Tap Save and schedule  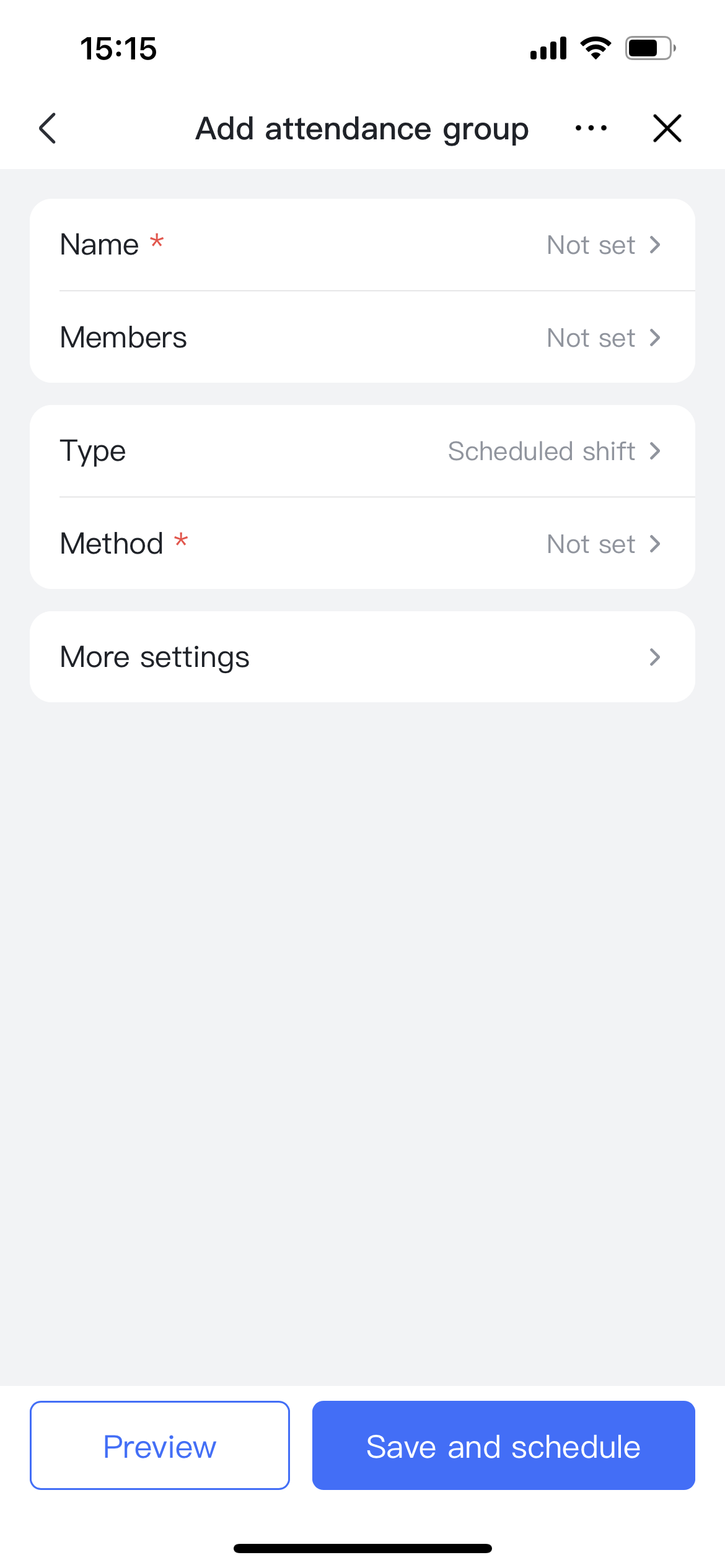pyautogui.click(x=503, y=1446)
